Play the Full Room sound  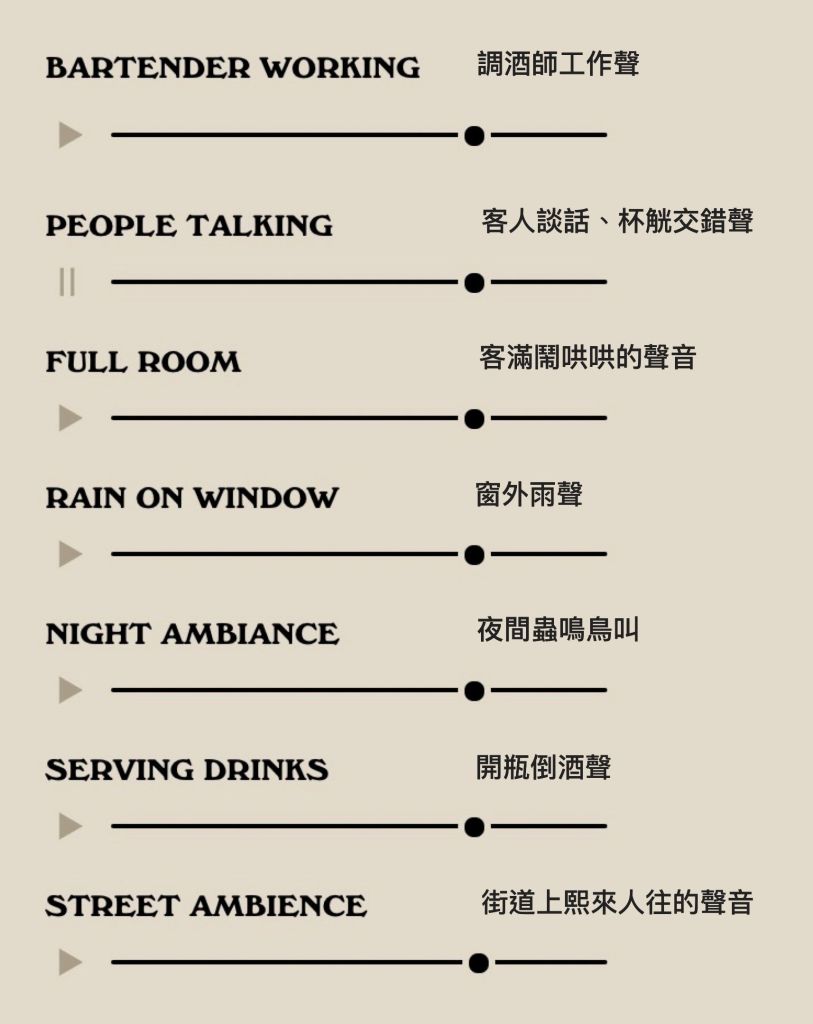click(69, 418)
